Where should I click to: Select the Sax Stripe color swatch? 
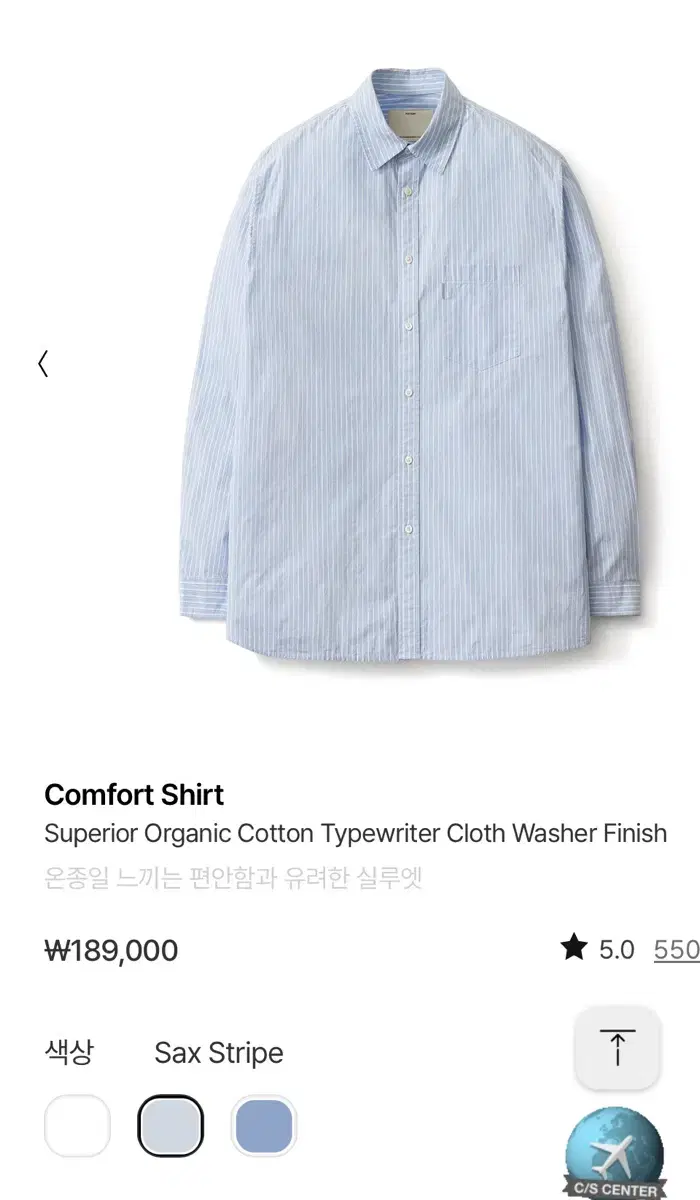pos(170,1125)
